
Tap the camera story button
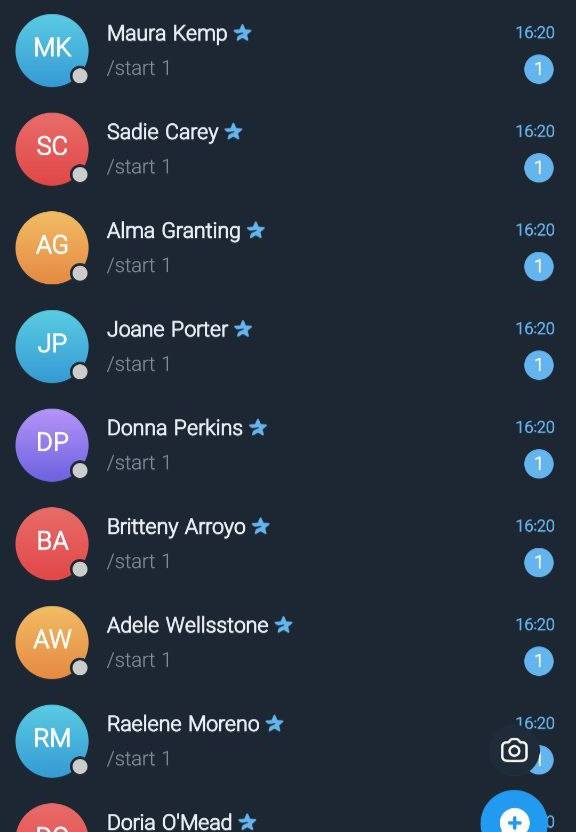(514, 750)
